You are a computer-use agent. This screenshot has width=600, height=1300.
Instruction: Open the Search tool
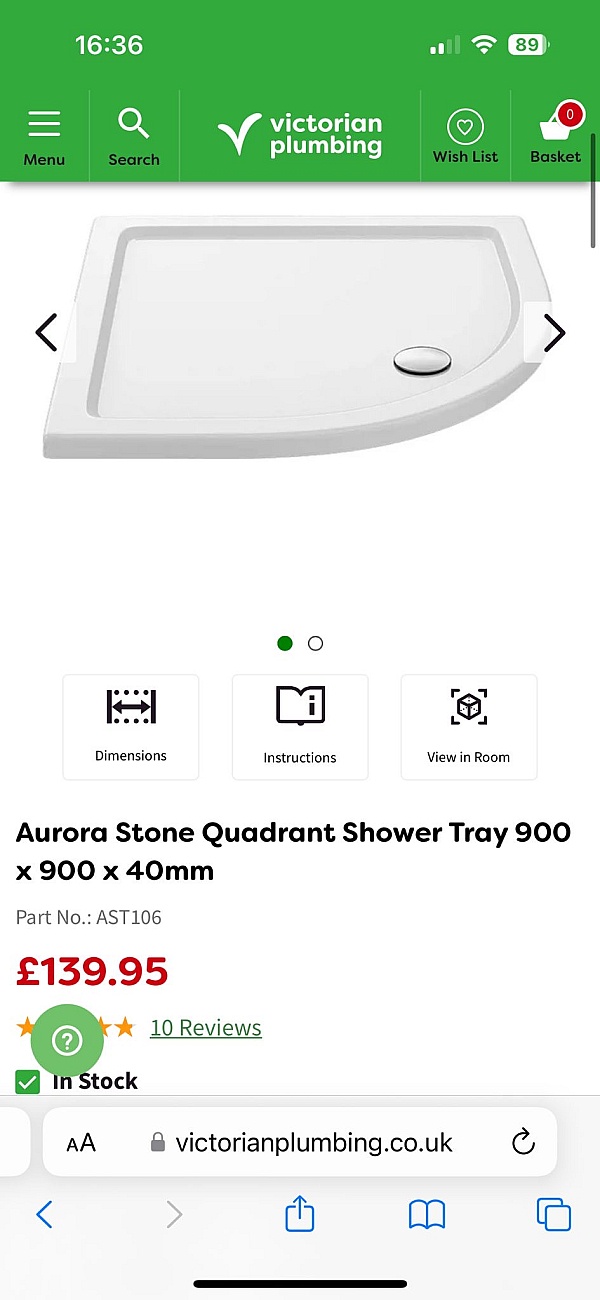coord(134,136)
